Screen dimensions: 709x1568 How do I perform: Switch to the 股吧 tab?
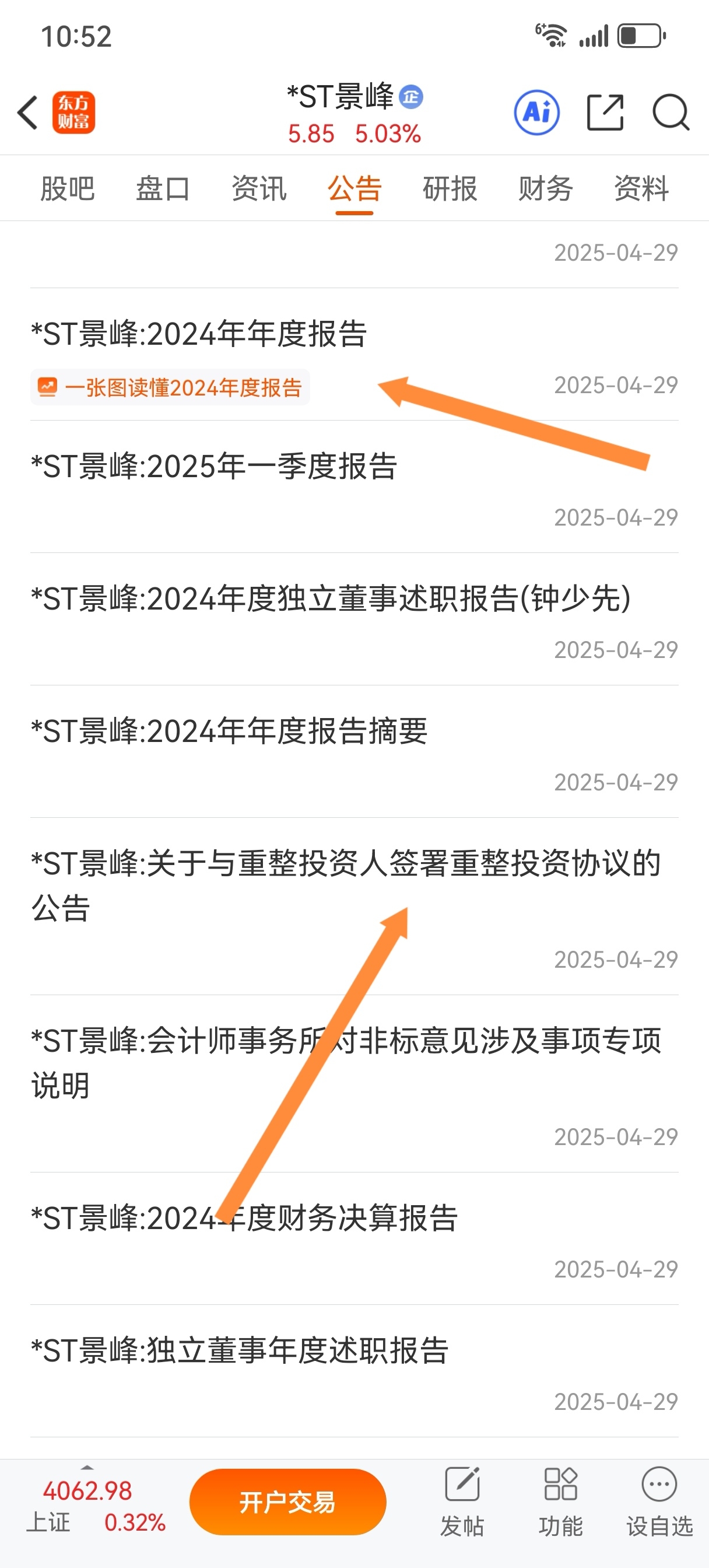(68, 188)
